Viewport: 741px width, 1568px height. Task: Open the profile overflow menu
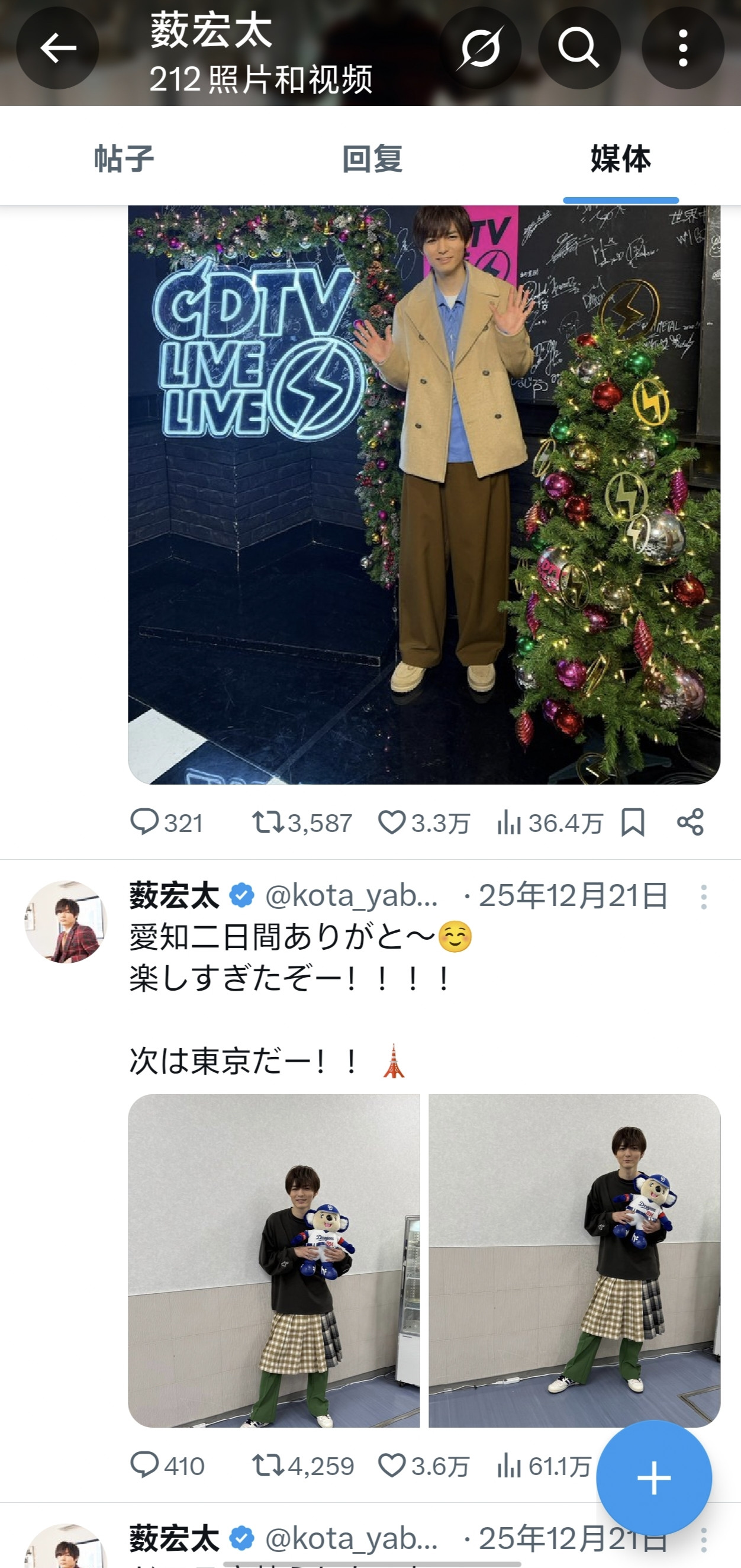[x=682, y=48]
